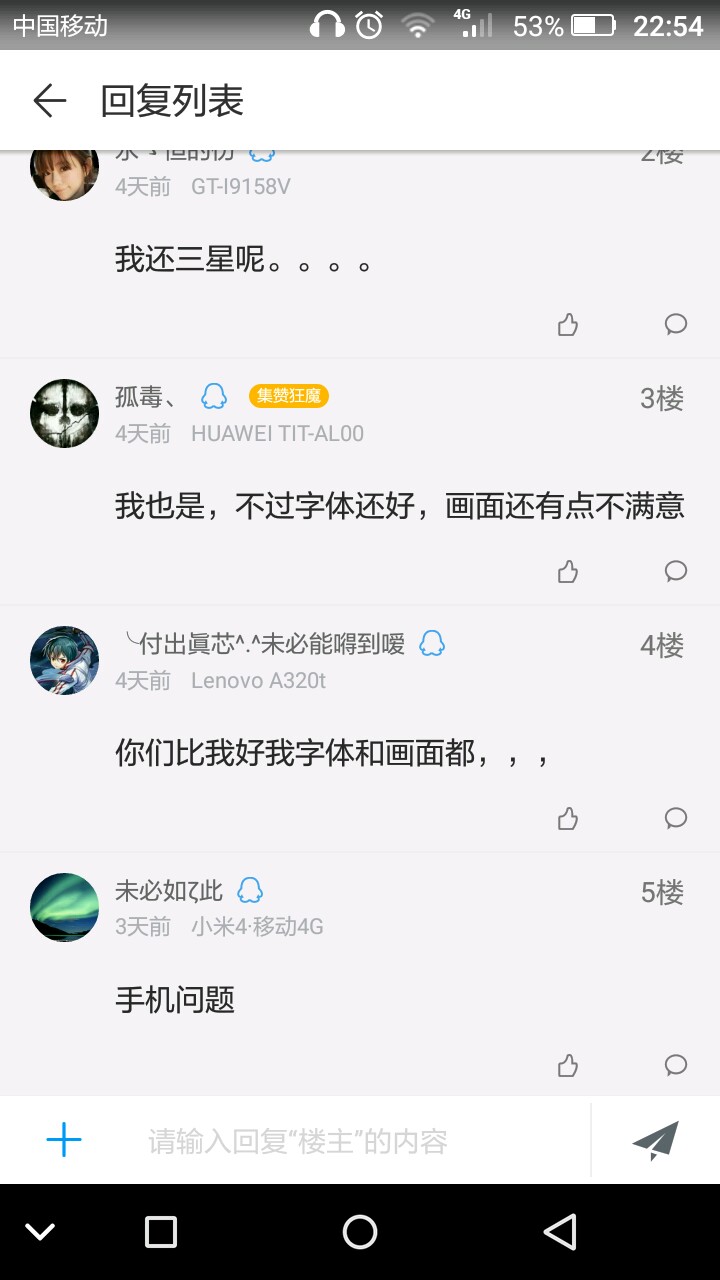View 未必如ζ此's profile picture
The width and height of the screenshot is (720, 1280).
pyautogui.click(x=65, y=907)
